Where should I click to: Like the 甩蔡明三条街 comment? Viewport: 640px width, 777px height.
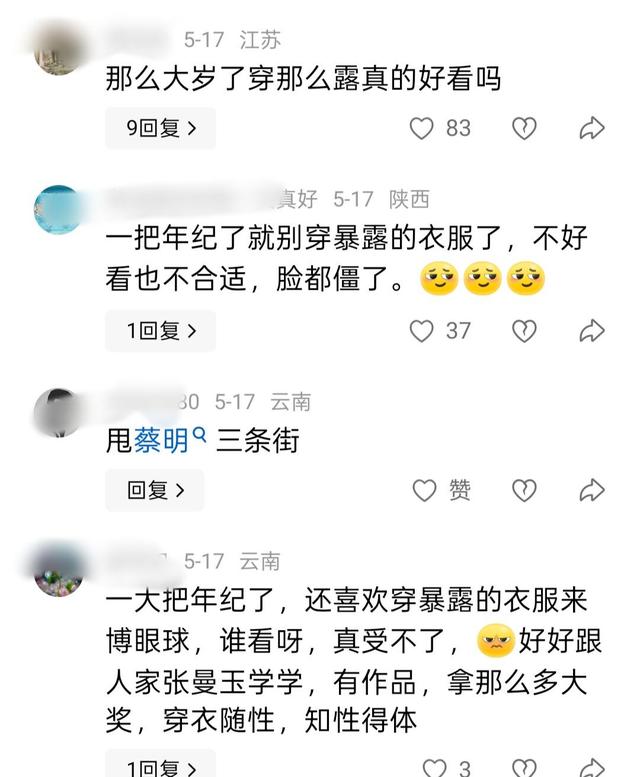click(425, 490)
